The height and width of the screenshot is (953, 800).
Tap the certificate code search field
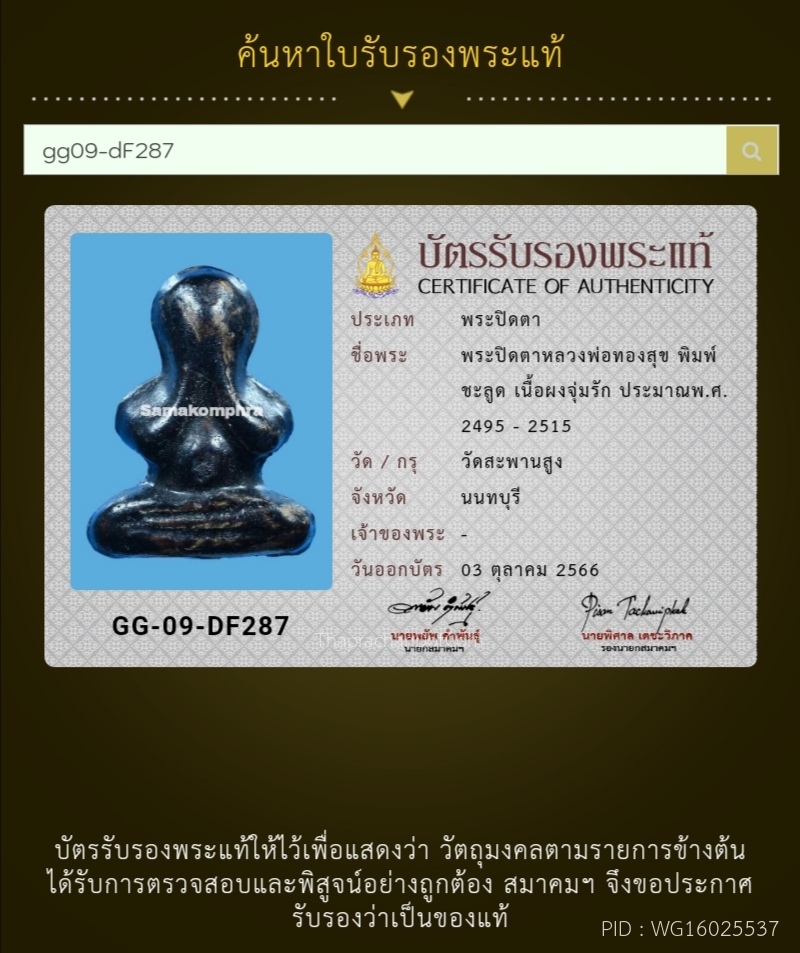coord(375,150)
